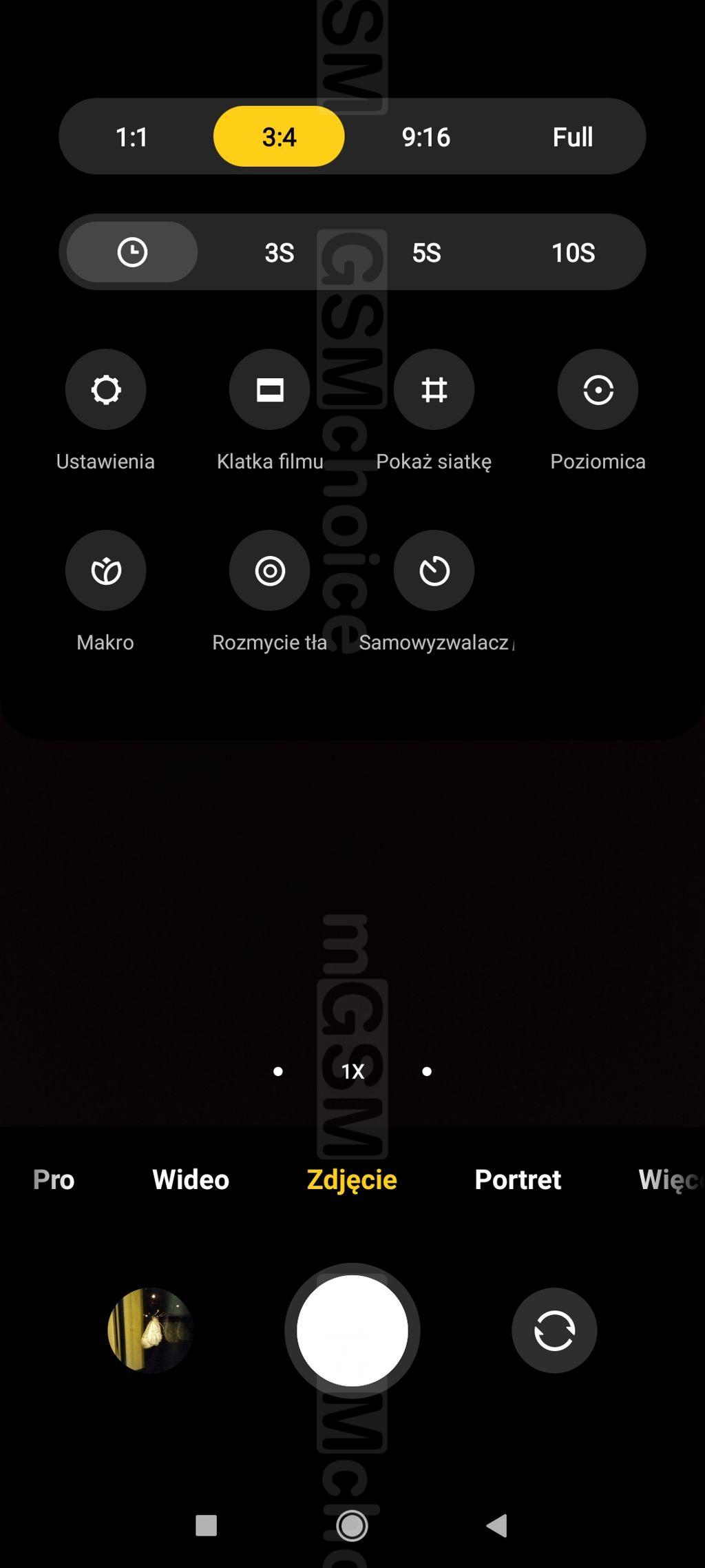Tap the Samowyzwalacz self-timer icon

click(x=434, y=570)
